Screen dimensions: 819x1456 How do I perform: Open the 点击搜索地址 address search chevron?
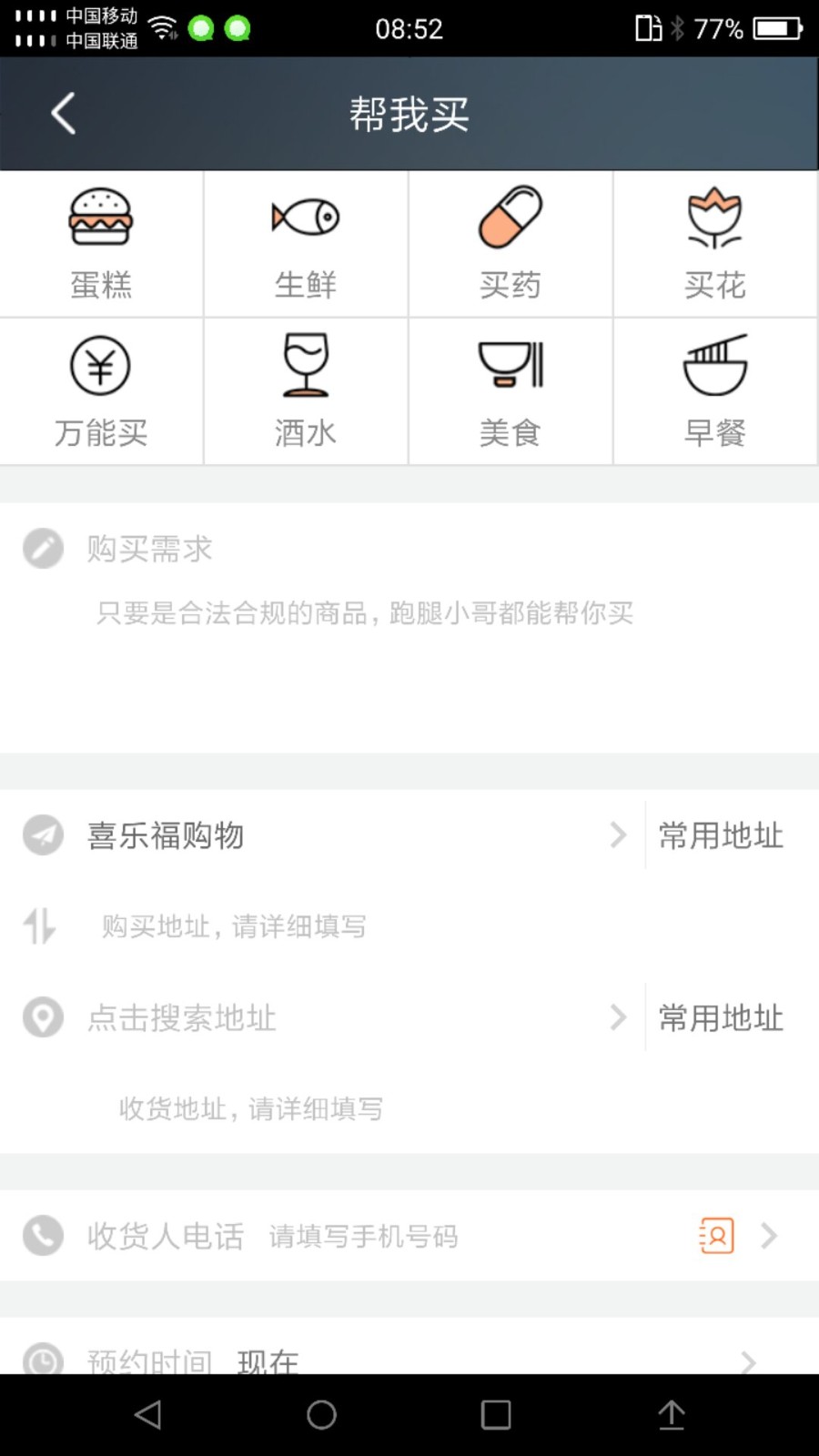pos(620,1017)
